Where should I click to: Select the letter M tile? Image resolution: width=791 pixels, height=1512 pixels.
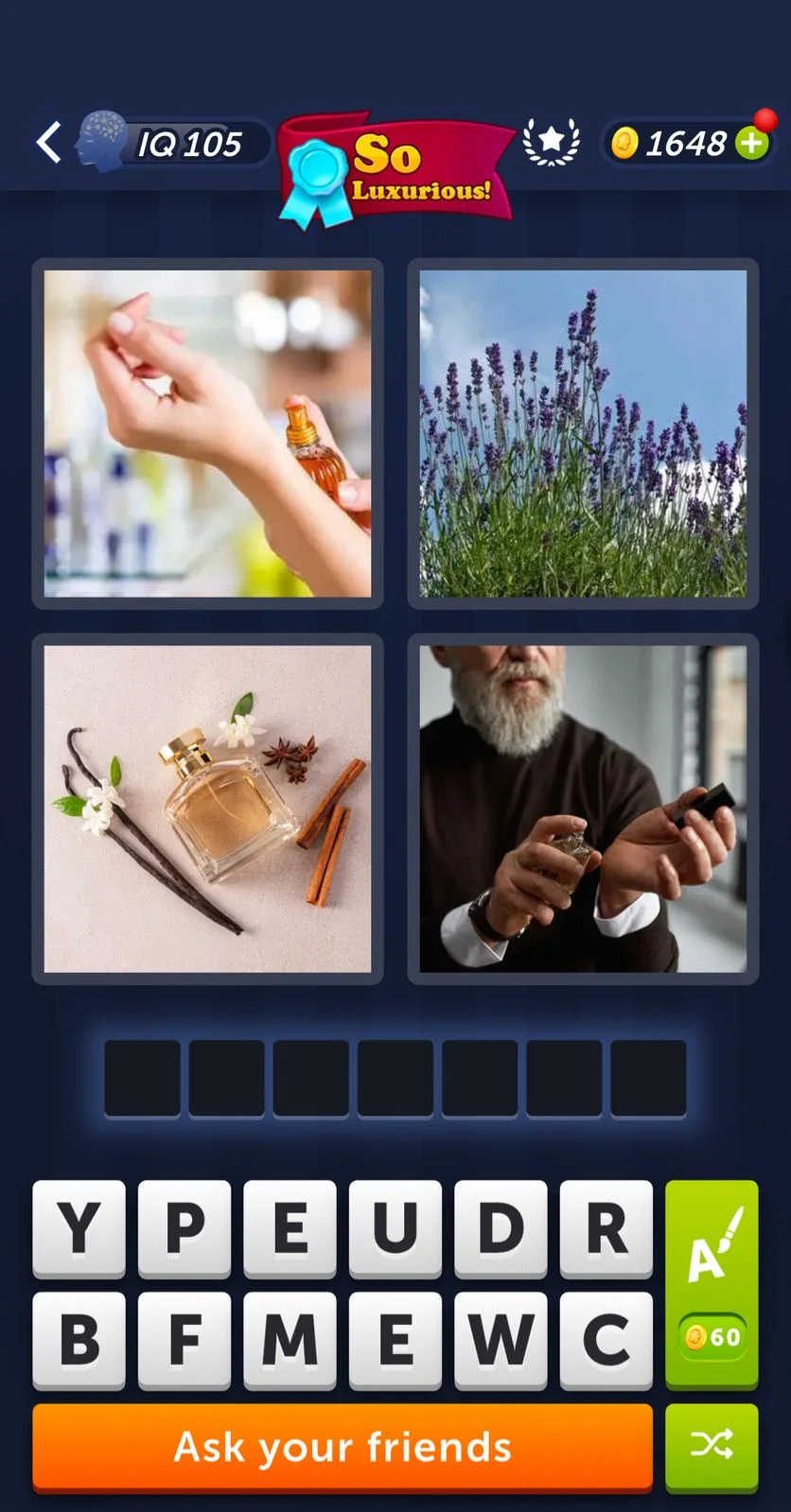click(290, 1339)
